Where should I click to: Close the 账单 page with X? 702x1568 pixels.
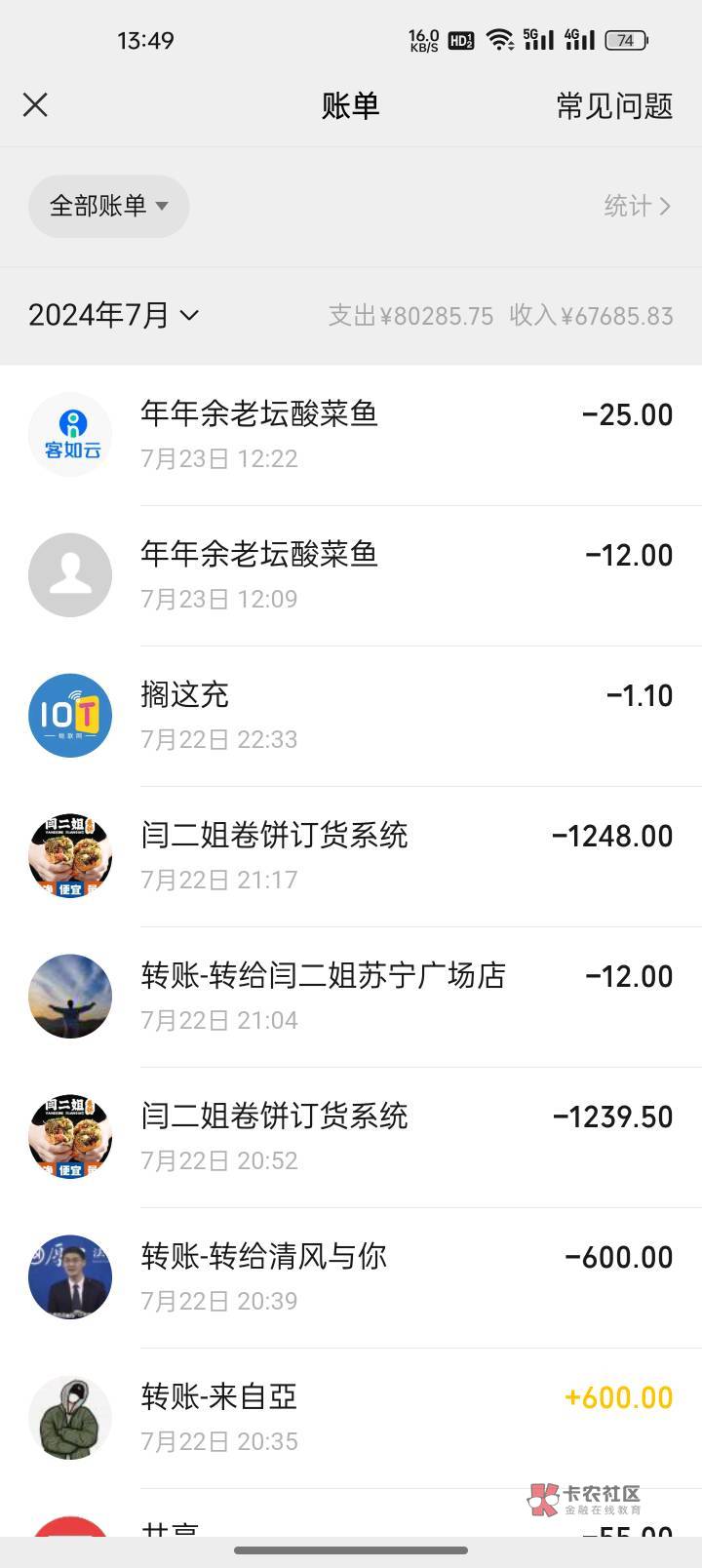[x=35, y=105]
